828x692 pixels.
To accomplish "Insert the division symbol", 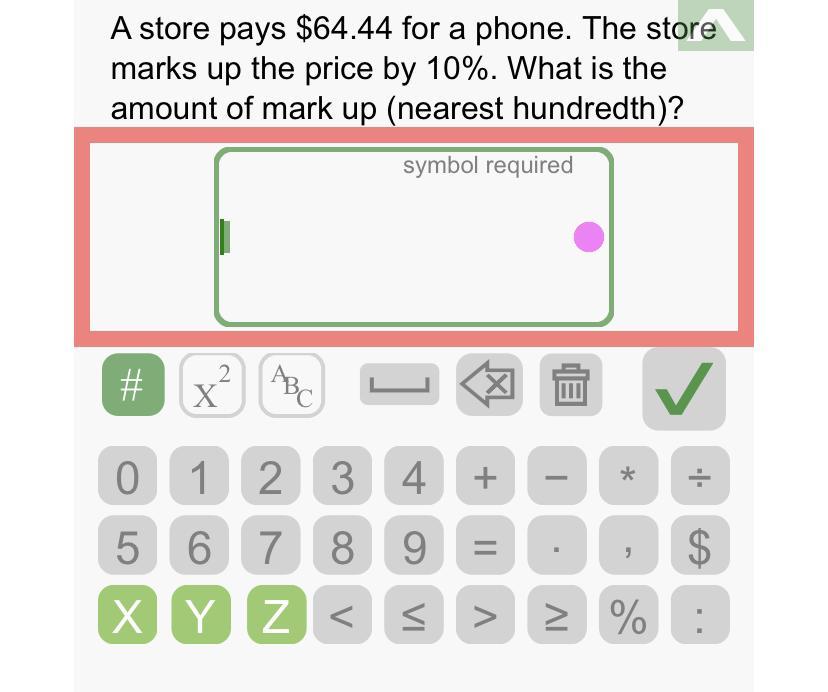I will coord(700,477).
